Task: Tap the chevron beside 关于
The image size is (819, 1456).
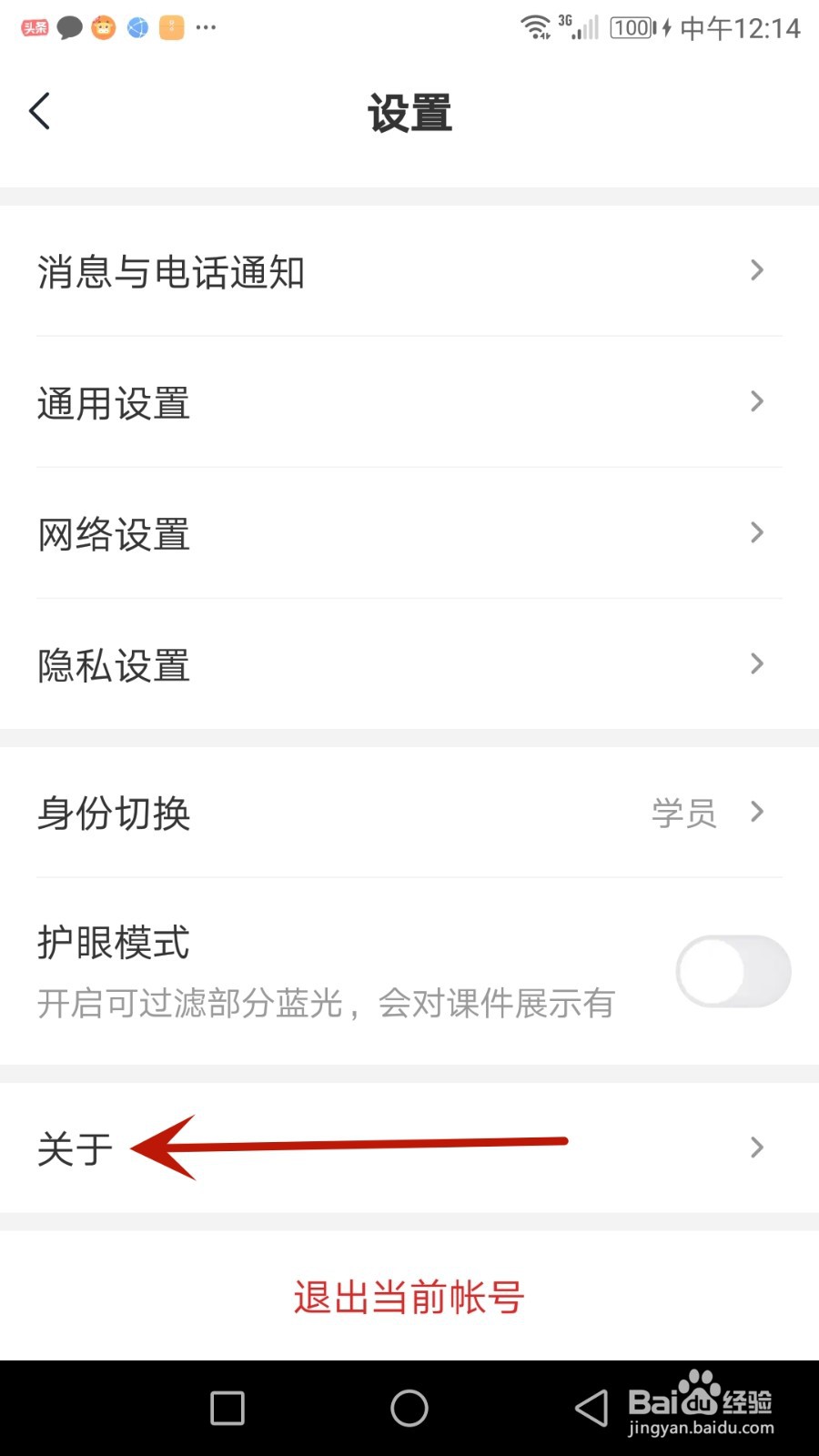Action: [x=758, y=1148]
